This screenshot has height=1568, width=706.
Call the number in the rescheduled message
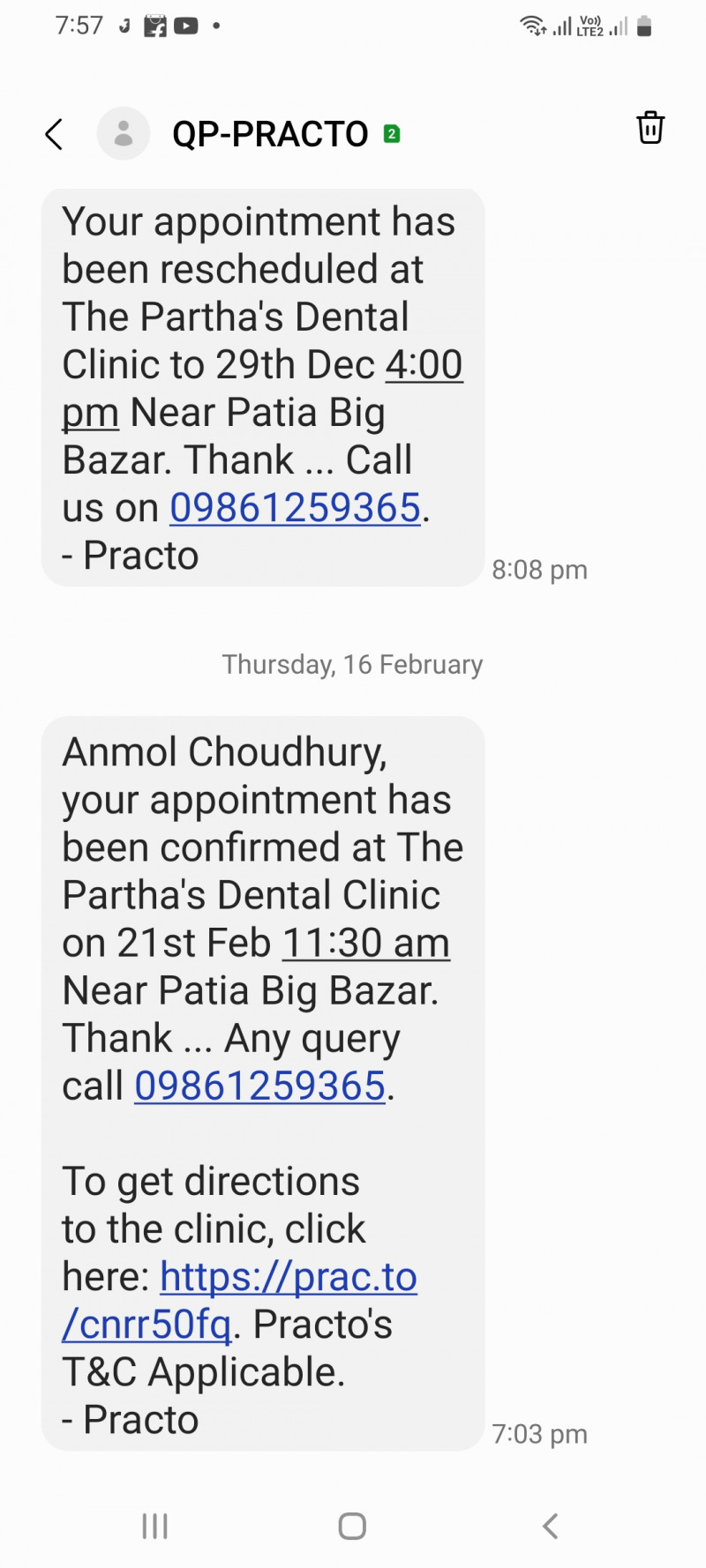(x=295, y=508)
